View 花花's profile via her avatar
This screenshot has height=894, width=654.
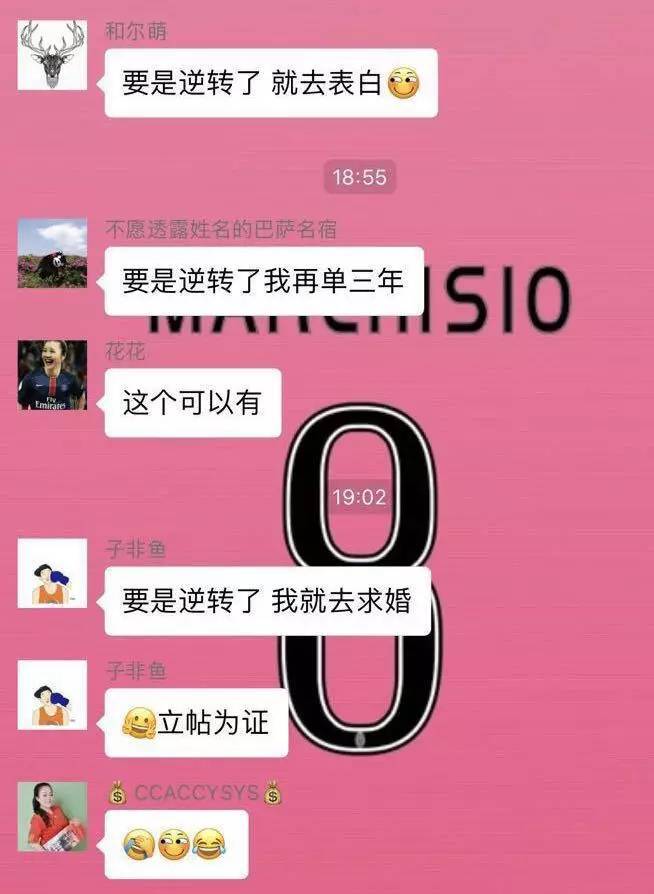click(x=52, y=374)
